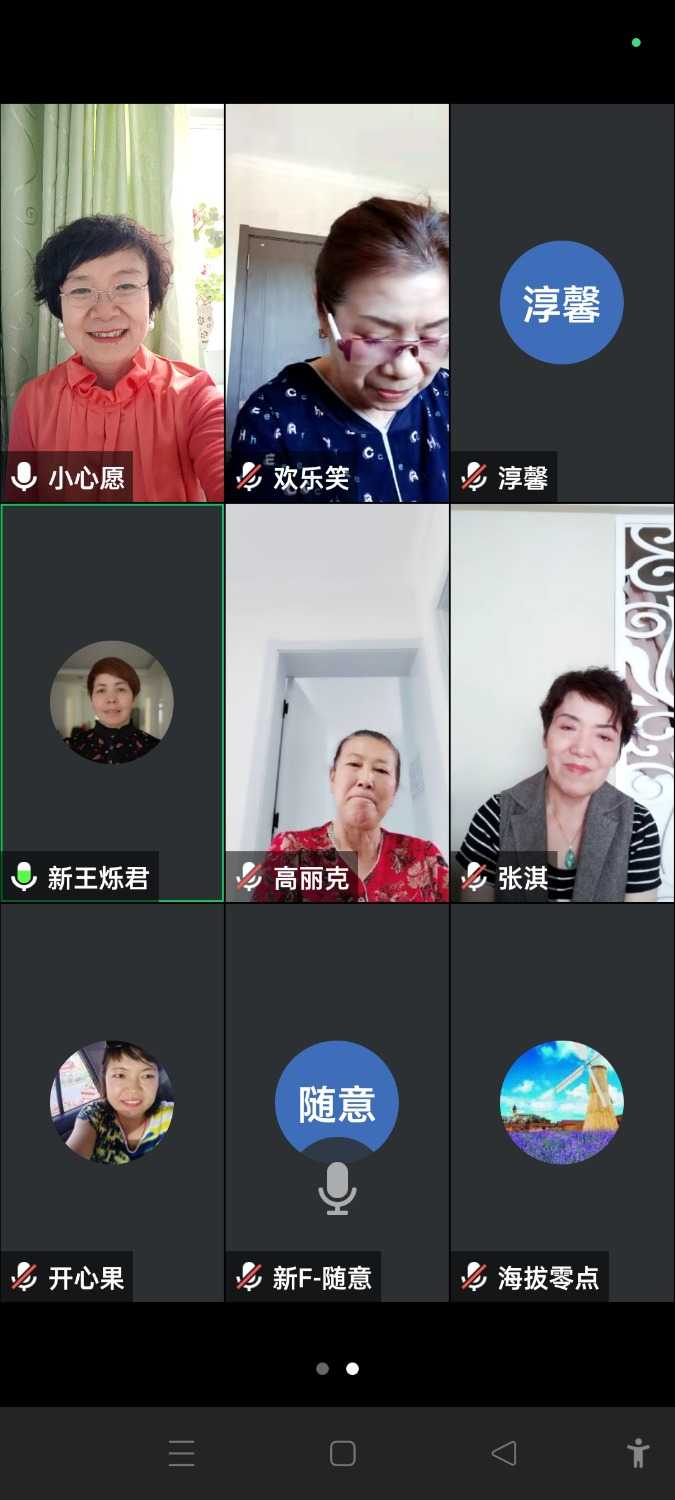Open 欢乐笑's video tile
This screenshot has width=675, height=1500.
(x=337, y=302)
